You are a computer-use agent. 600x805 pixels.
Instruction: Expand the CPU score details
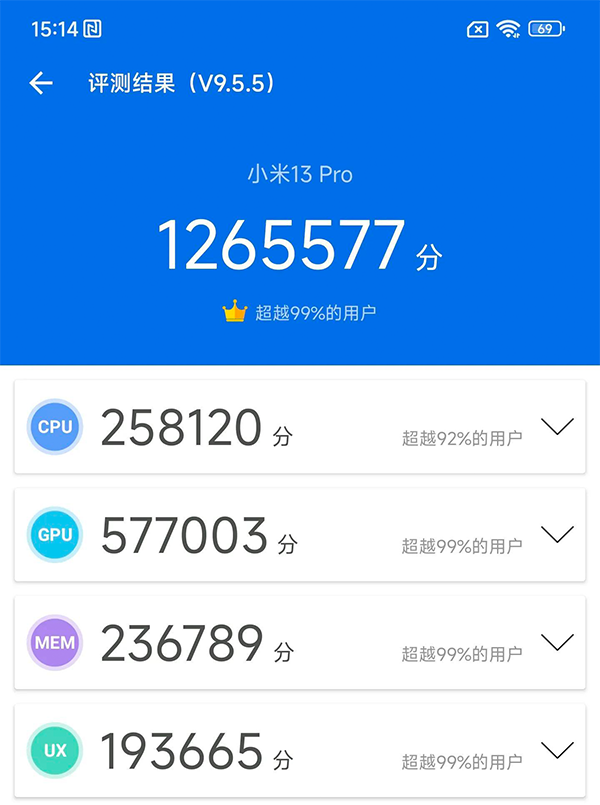coord(556,427)
